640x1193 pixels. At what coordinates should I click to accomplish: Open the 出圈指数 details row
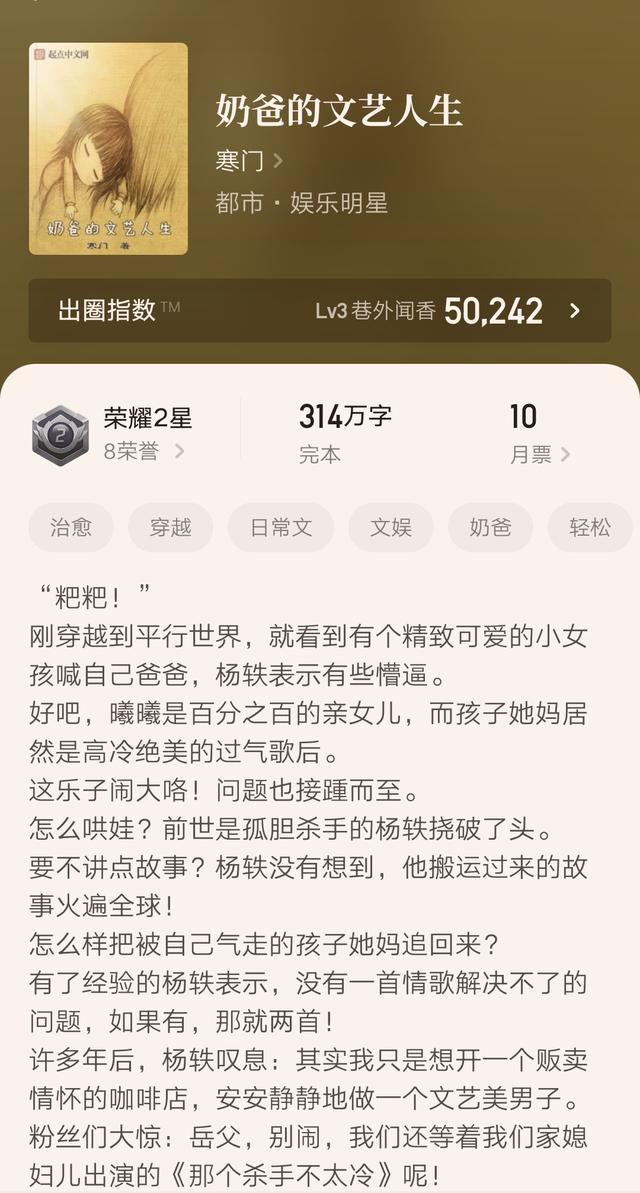click(x=319, y=310)
